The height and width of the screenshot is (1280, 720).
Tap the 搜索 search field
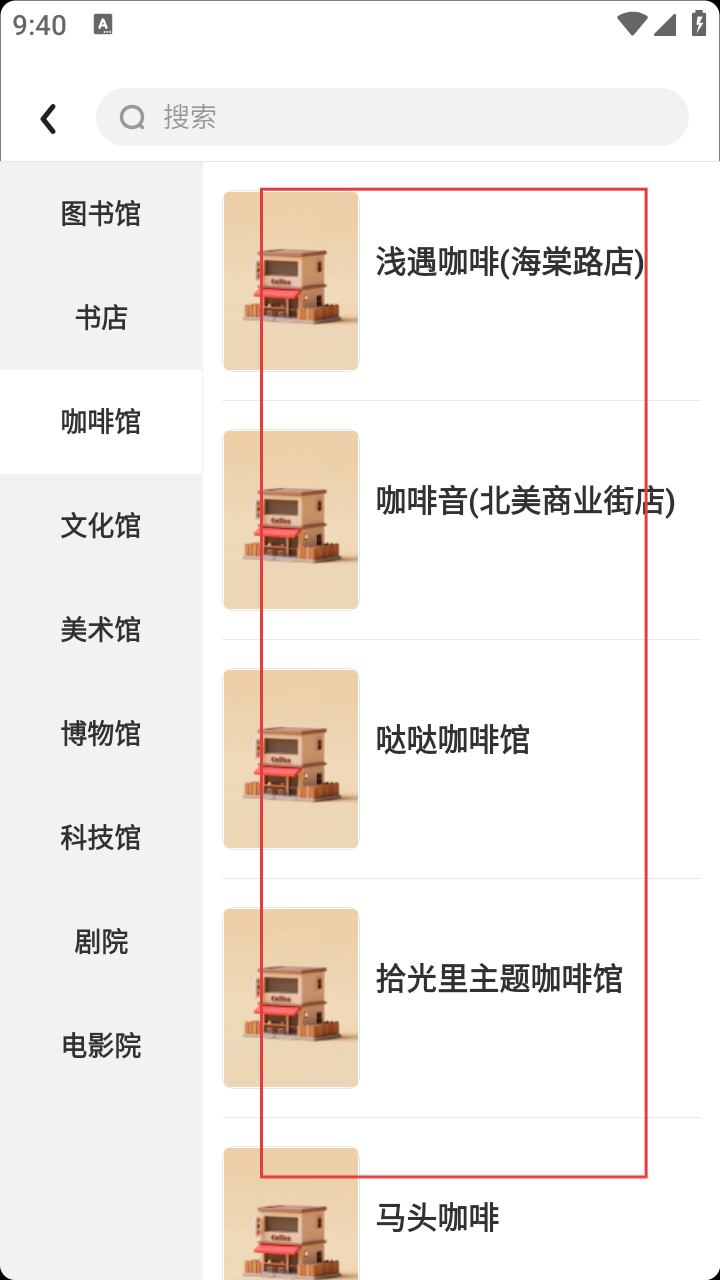tap(392, 117)
